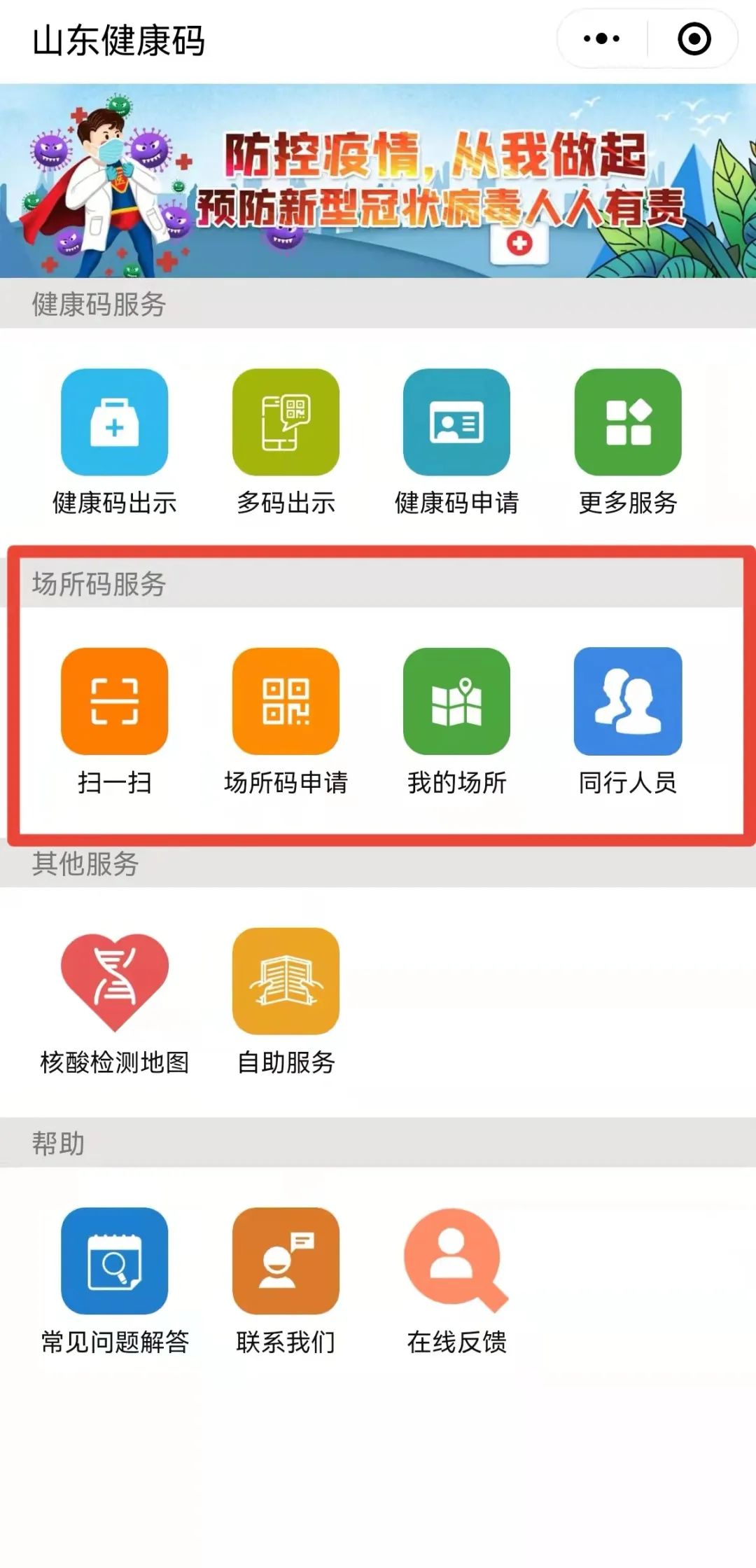Open 更多服务
756x1568 pixels.
pos(628,423)
